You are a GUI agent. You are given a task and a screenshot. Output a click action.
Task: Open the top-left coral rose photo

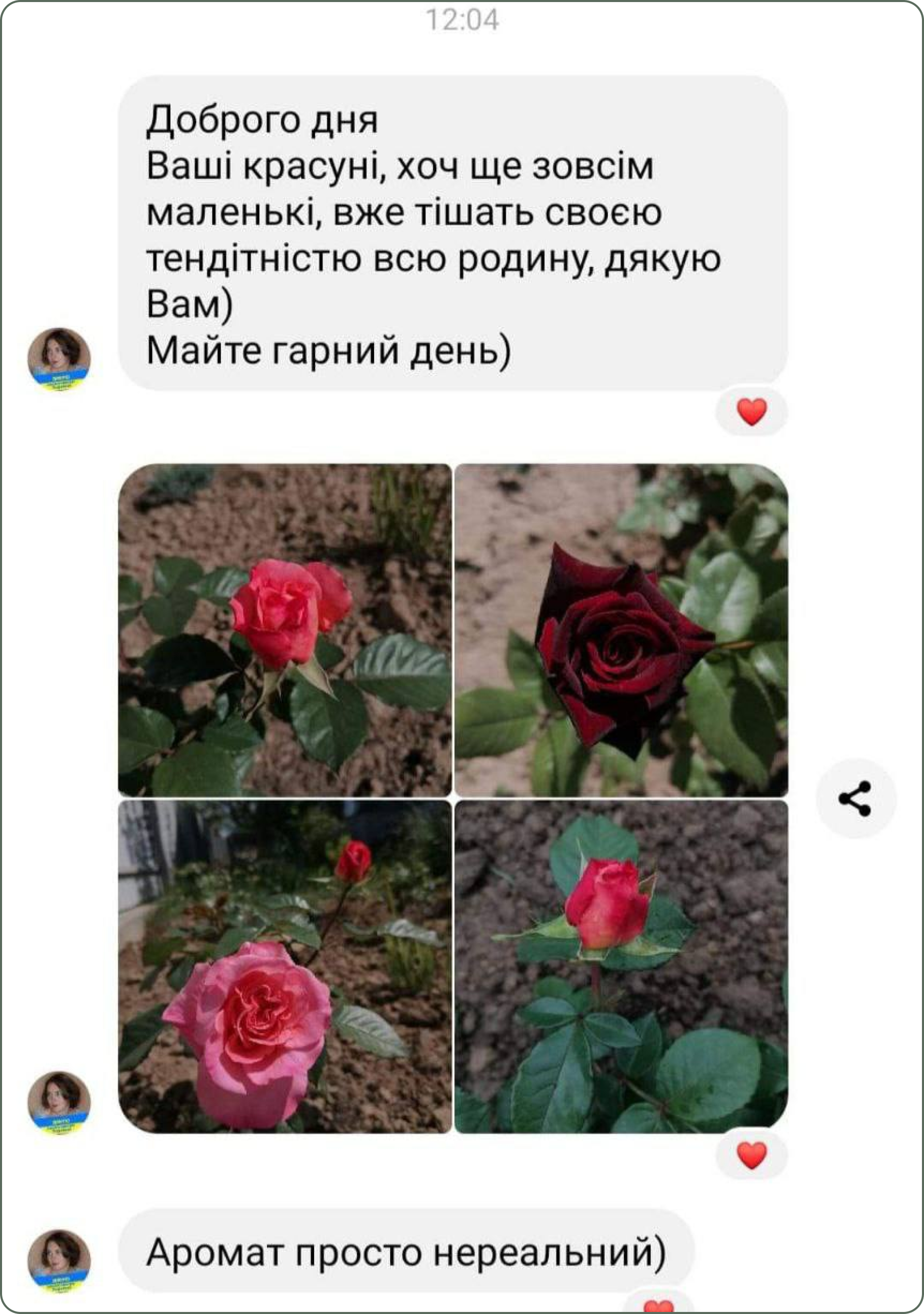tap(284, 630)
